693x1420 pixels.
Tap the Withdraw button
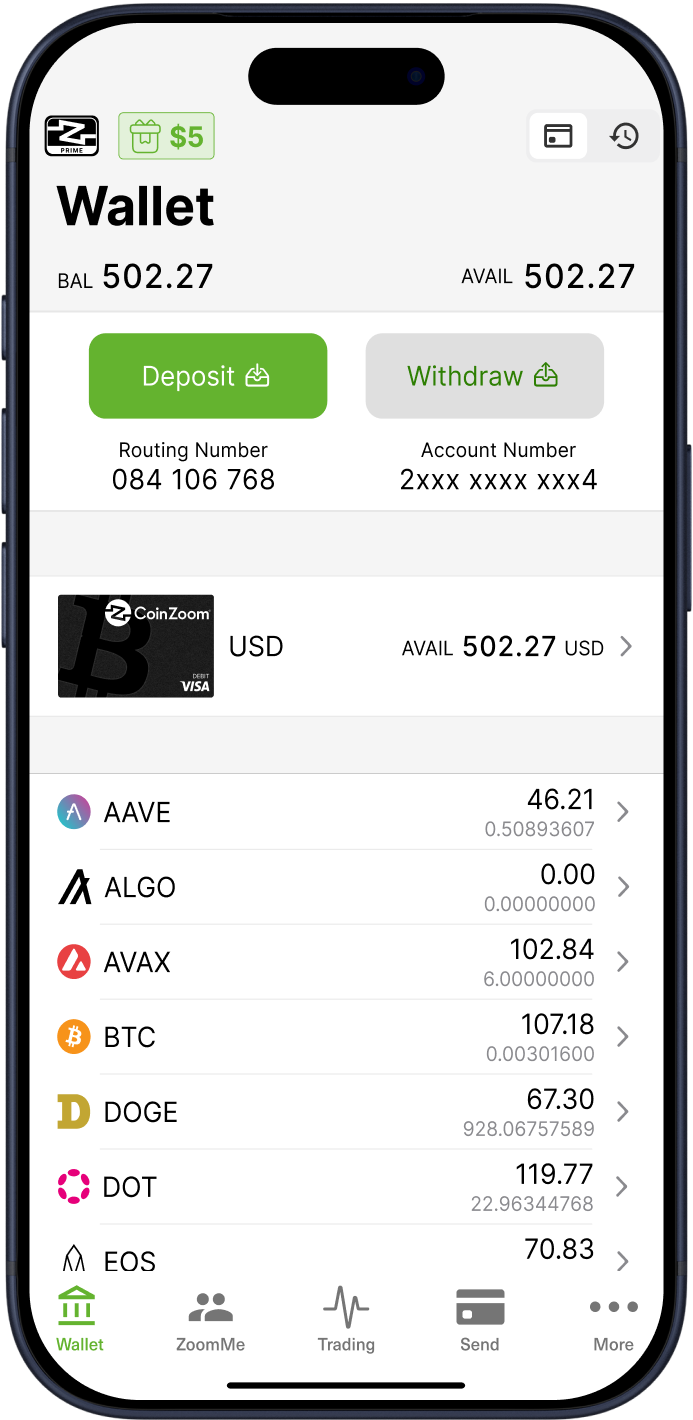[x=484, y=376]
